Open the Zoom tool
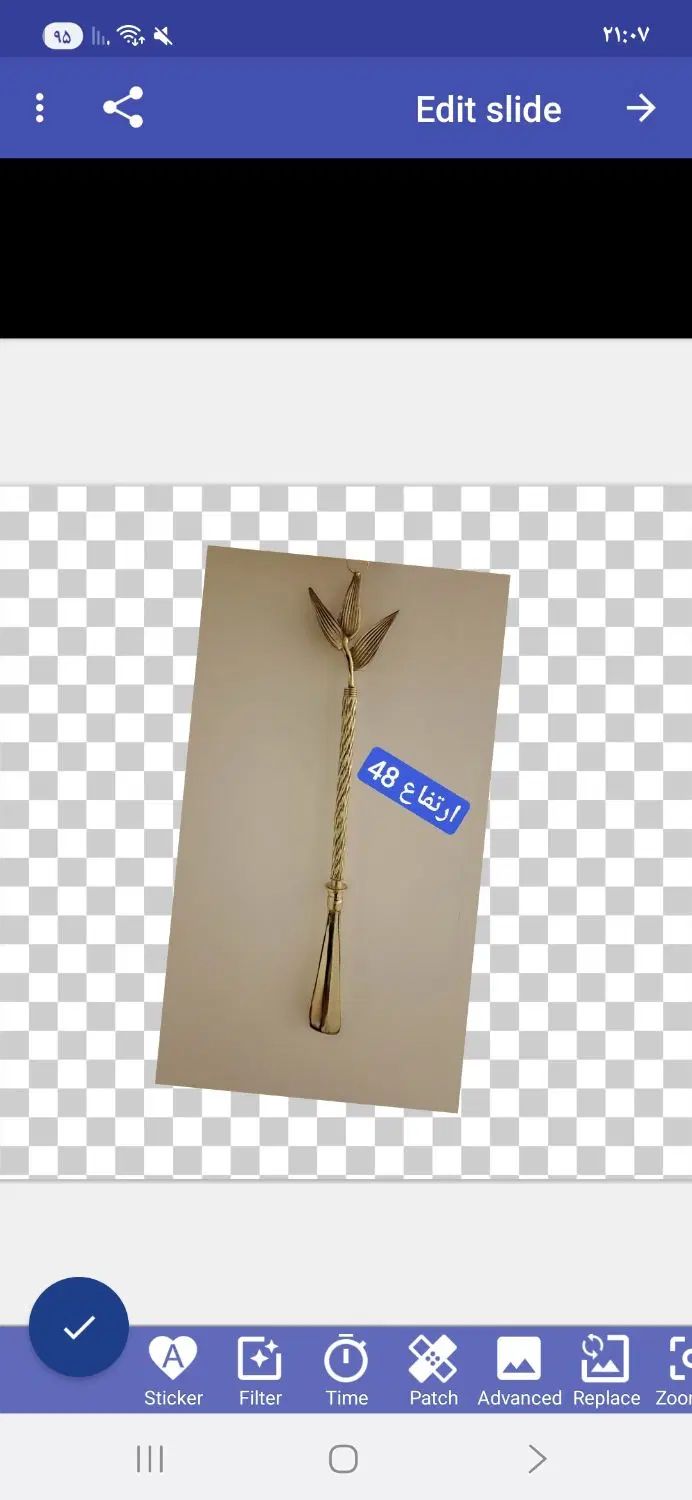The width and height of the screenshot is (692, 1500). pos(677,1371)
